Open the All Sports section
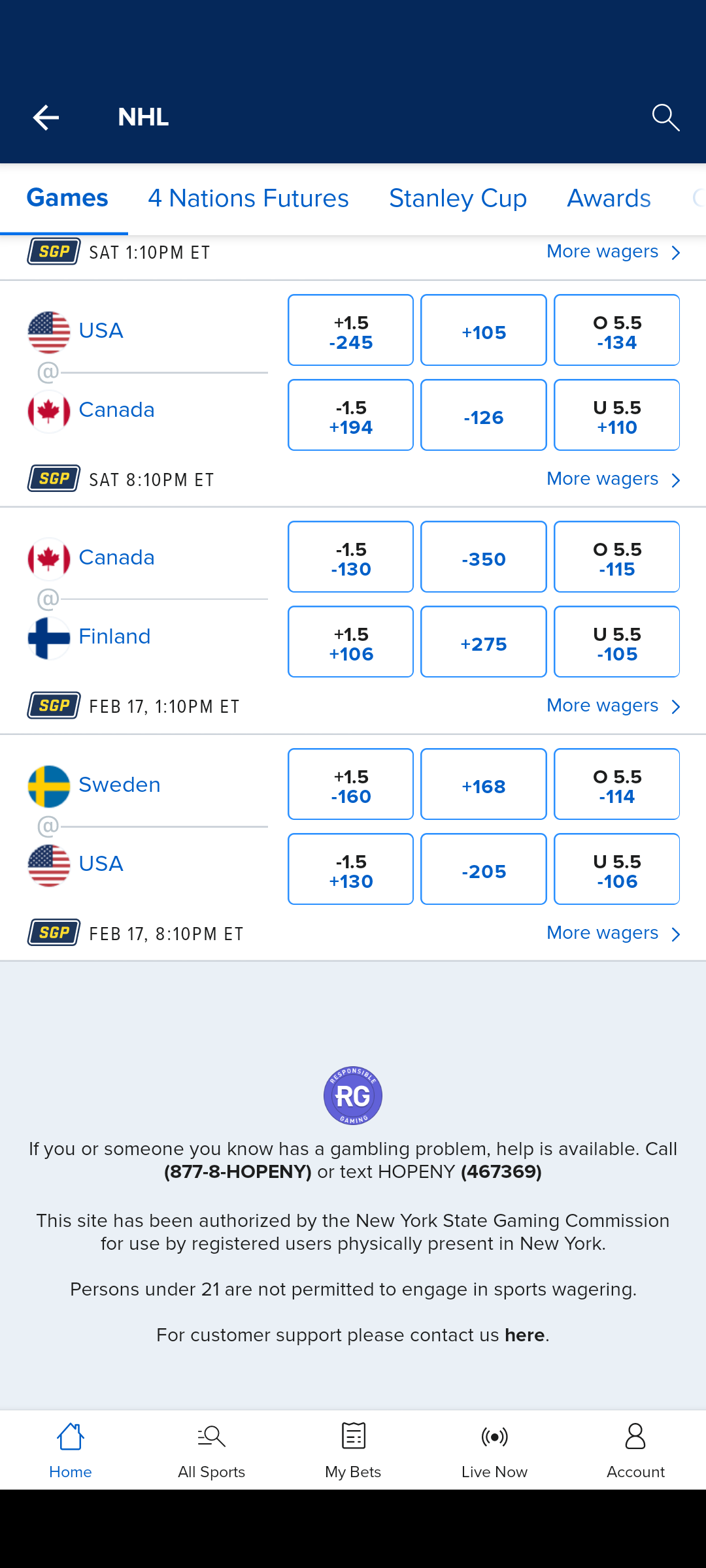The height and width of the screenshot is (1568, 706). click(211, 1450)
